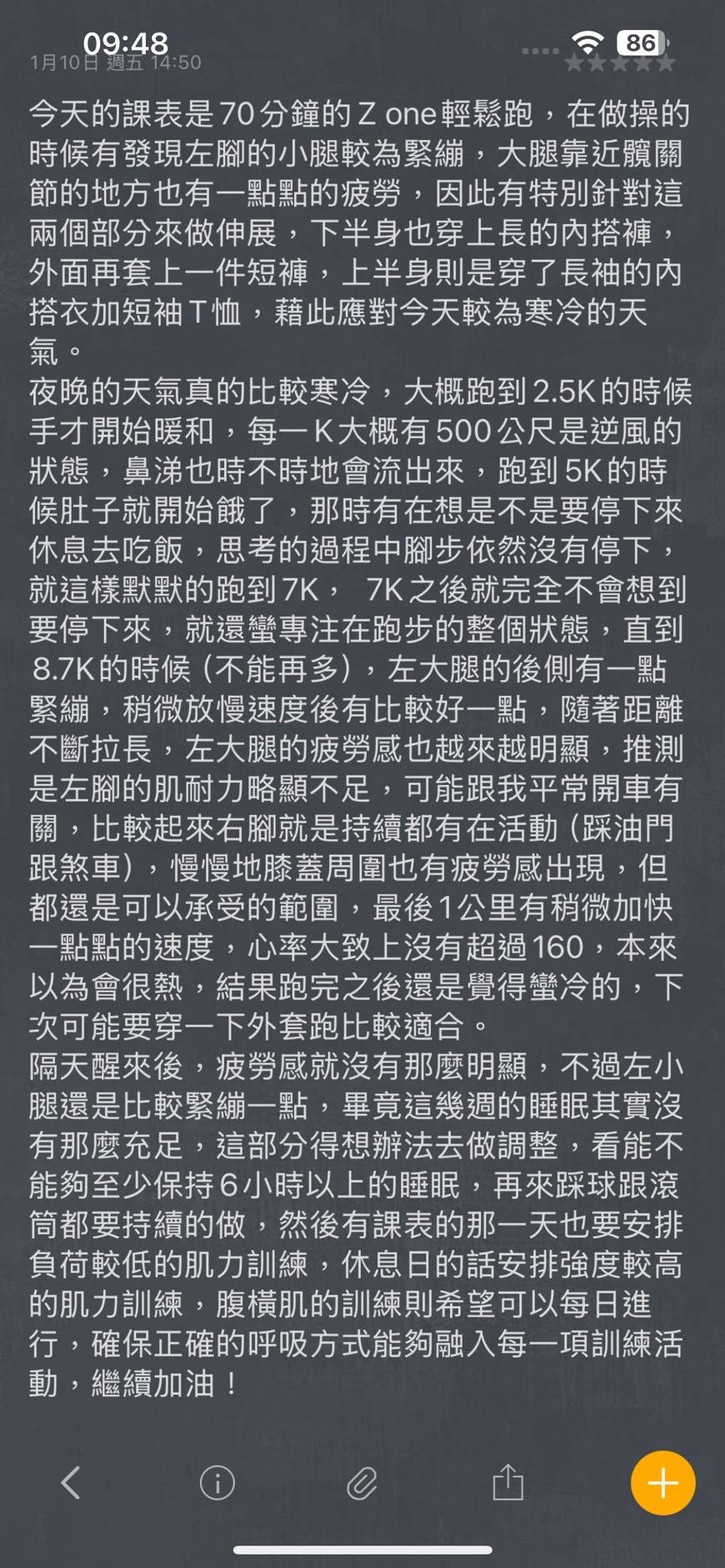Open attachments with the paperclip icon
This screenshot has width=725, height=1568.
(x=362, y=1483)
